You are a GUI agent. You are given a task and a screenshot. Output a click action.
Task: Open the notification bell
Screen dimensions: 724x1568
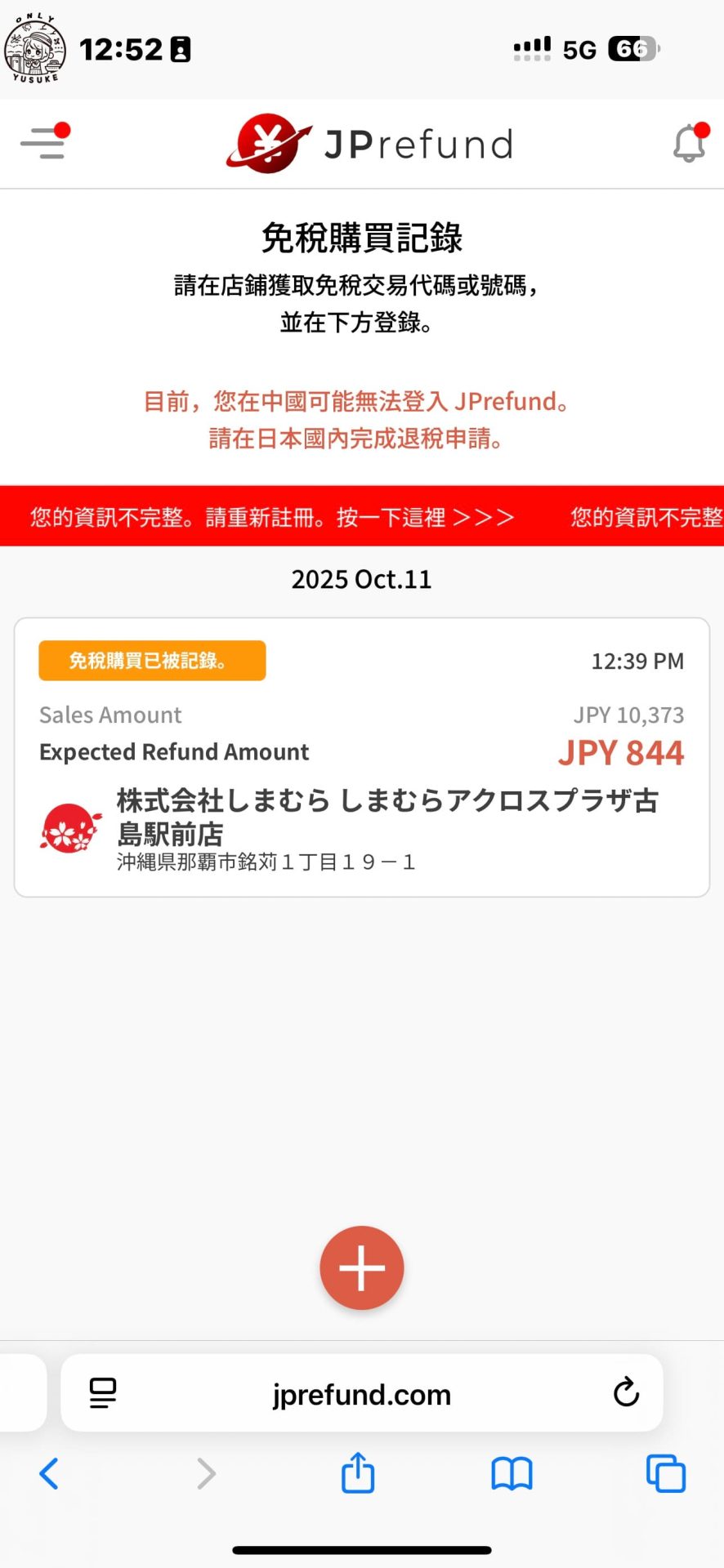(689, 143)
